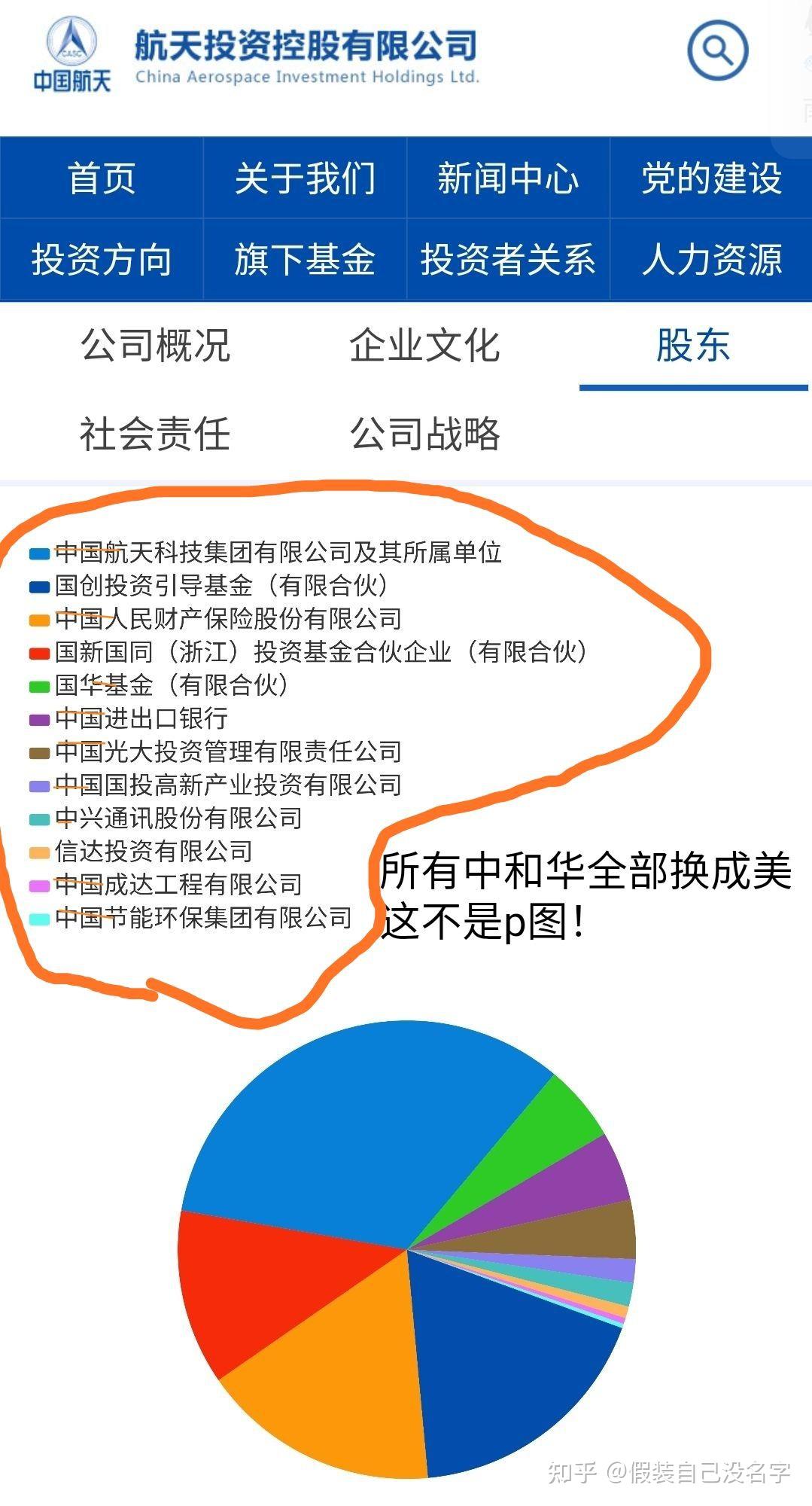Open 新闻中心 news center

pyautogui.click(x=508, y=178)
